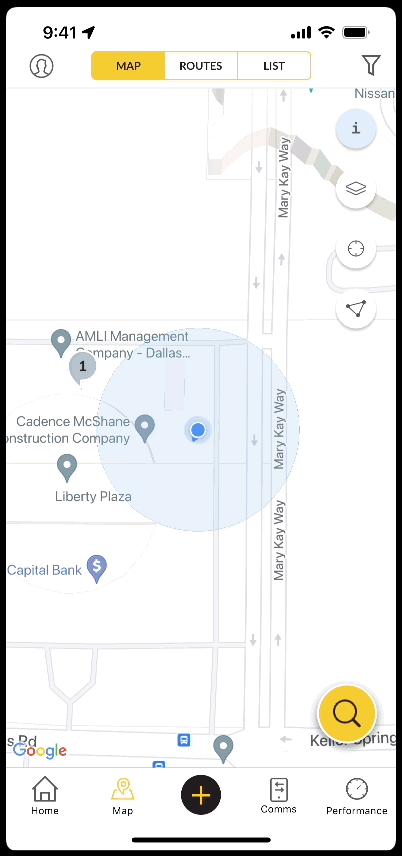Viewport: 402px width, 856px height.
Task: Open the filter funnel
Action: (371, 66)
